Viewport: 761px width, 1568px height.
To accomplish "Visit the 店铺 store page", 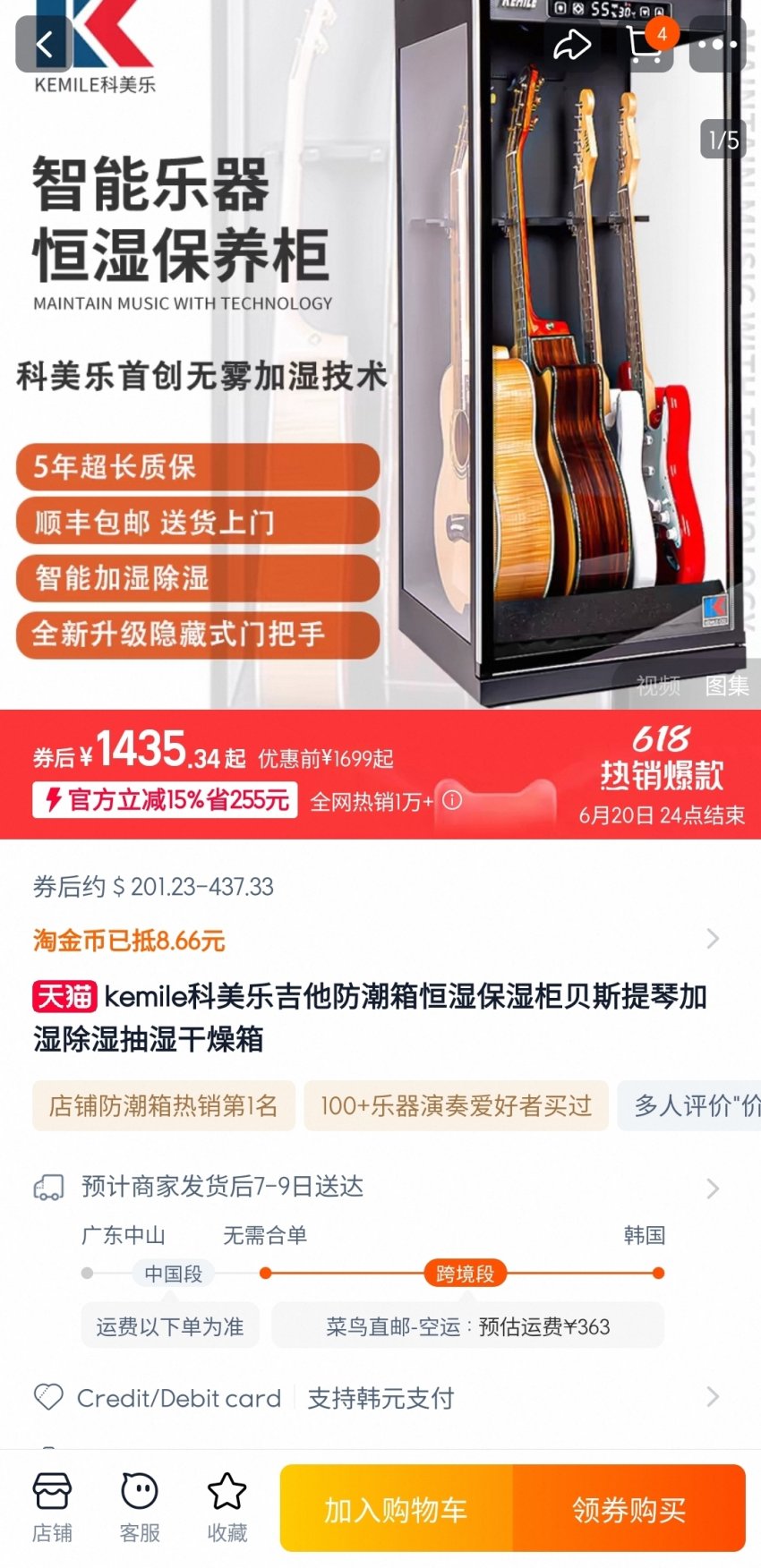I will click(x=52, y=1507).
